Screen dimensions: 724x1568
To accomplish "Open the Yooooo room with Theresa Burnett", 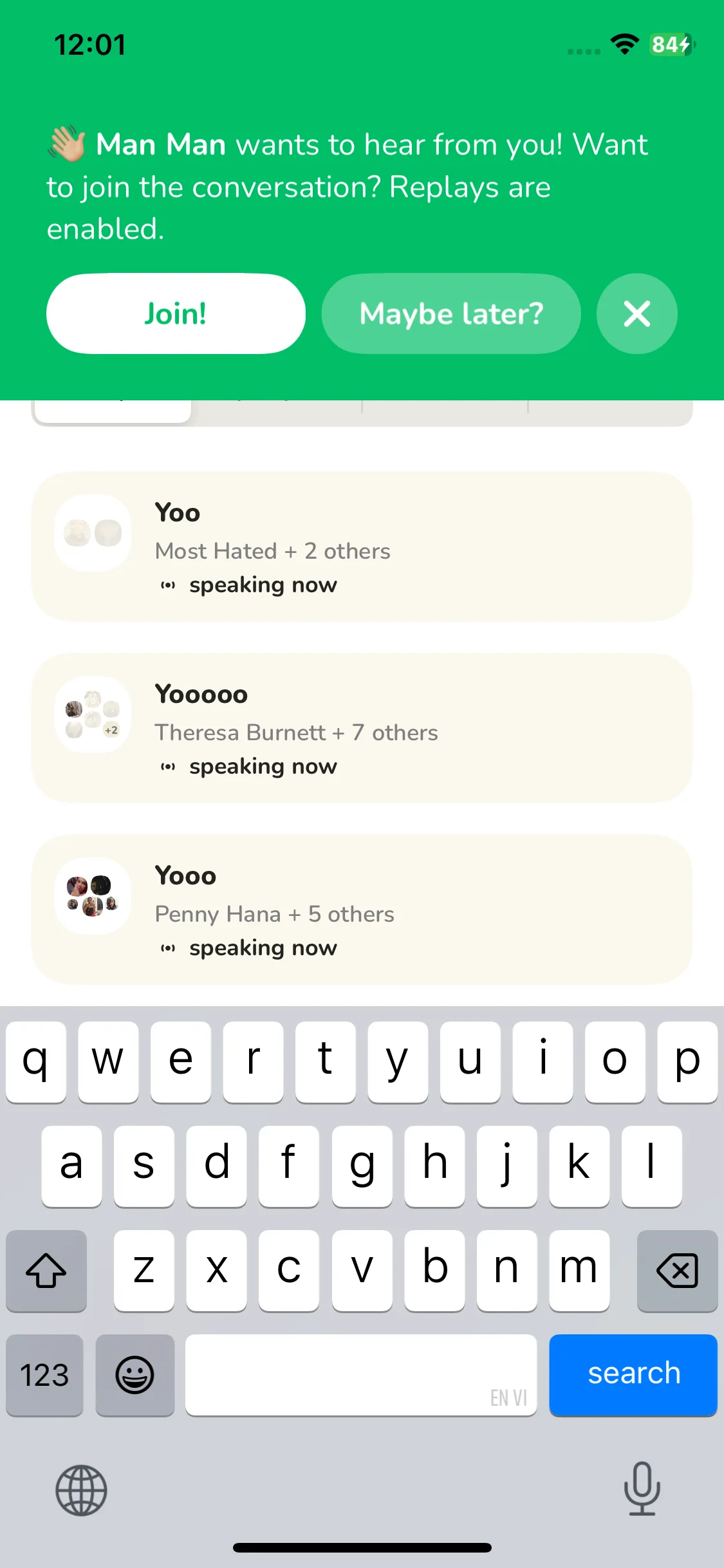I will point(362,728).
